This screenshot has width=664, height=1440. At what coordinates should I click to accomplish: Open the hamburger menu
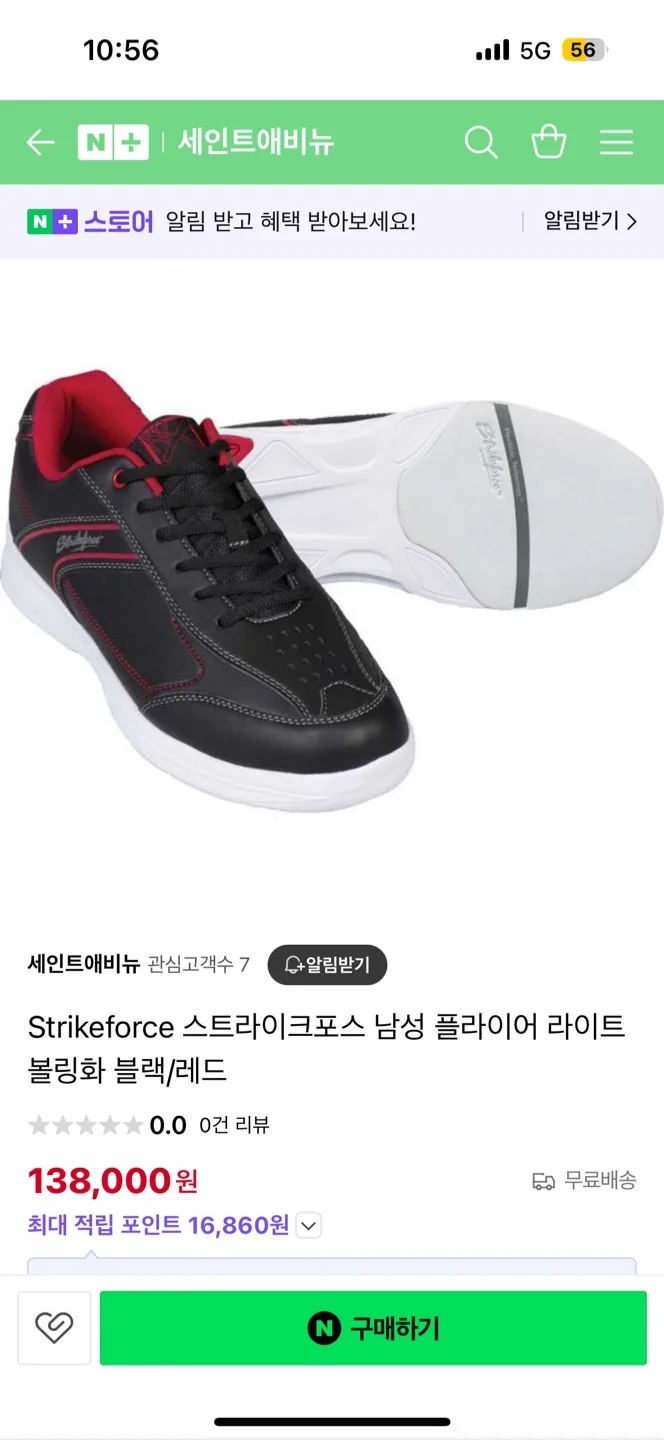[616, 142]
